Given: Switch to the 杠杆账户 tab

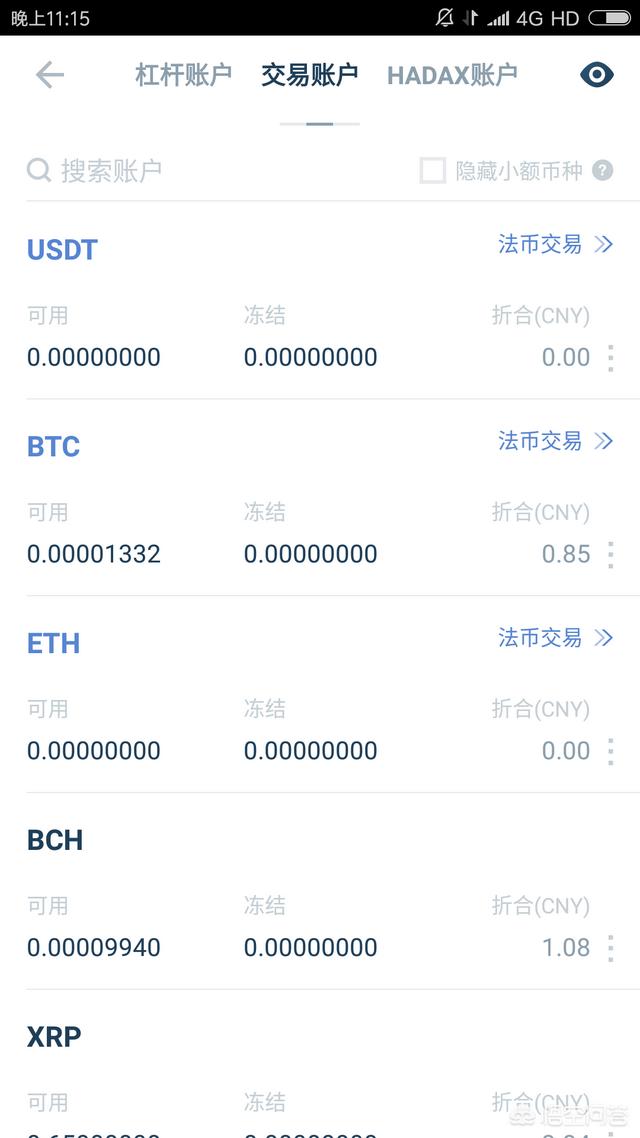Looking at the screenshot, I should click(x=183, y=75).
